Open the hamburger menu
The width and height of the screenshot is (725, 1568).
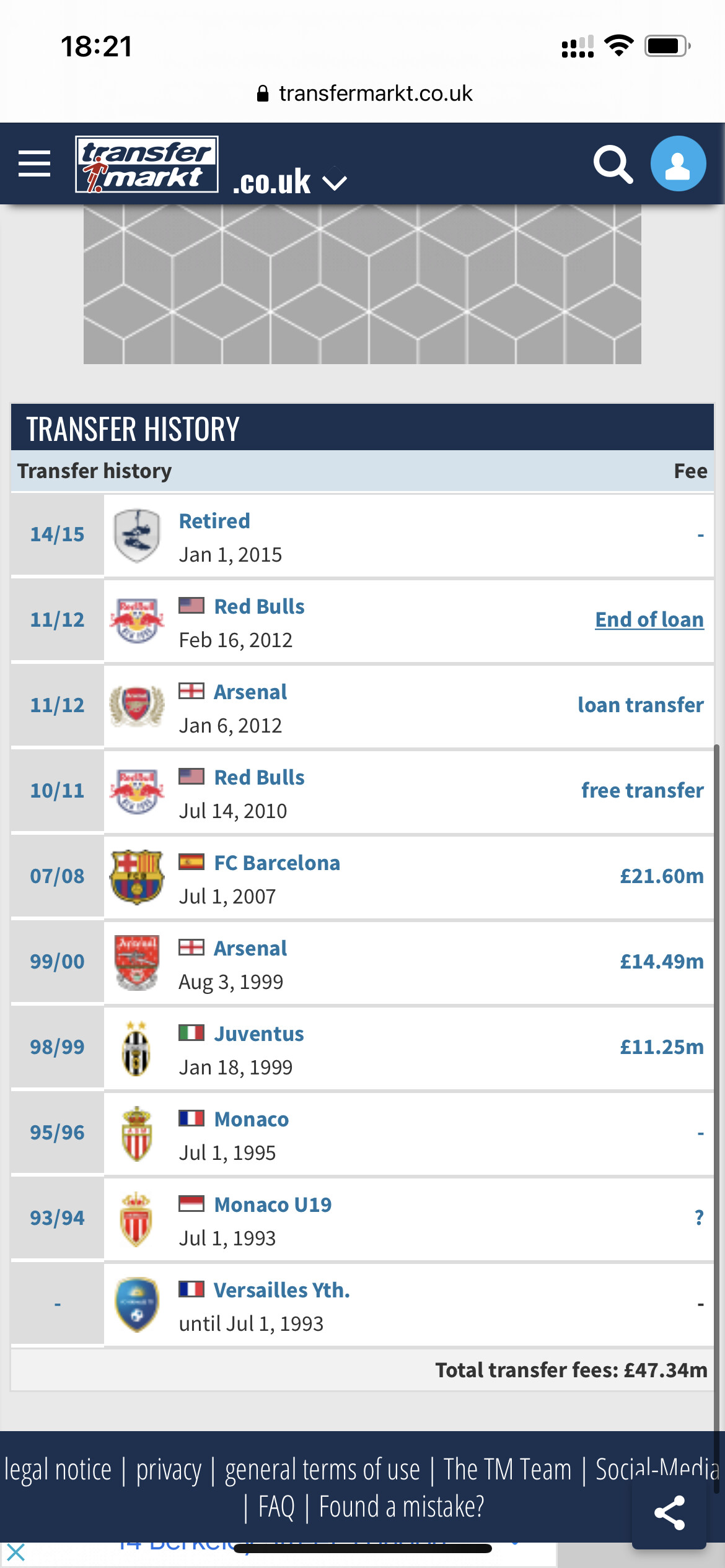point(34,163)
